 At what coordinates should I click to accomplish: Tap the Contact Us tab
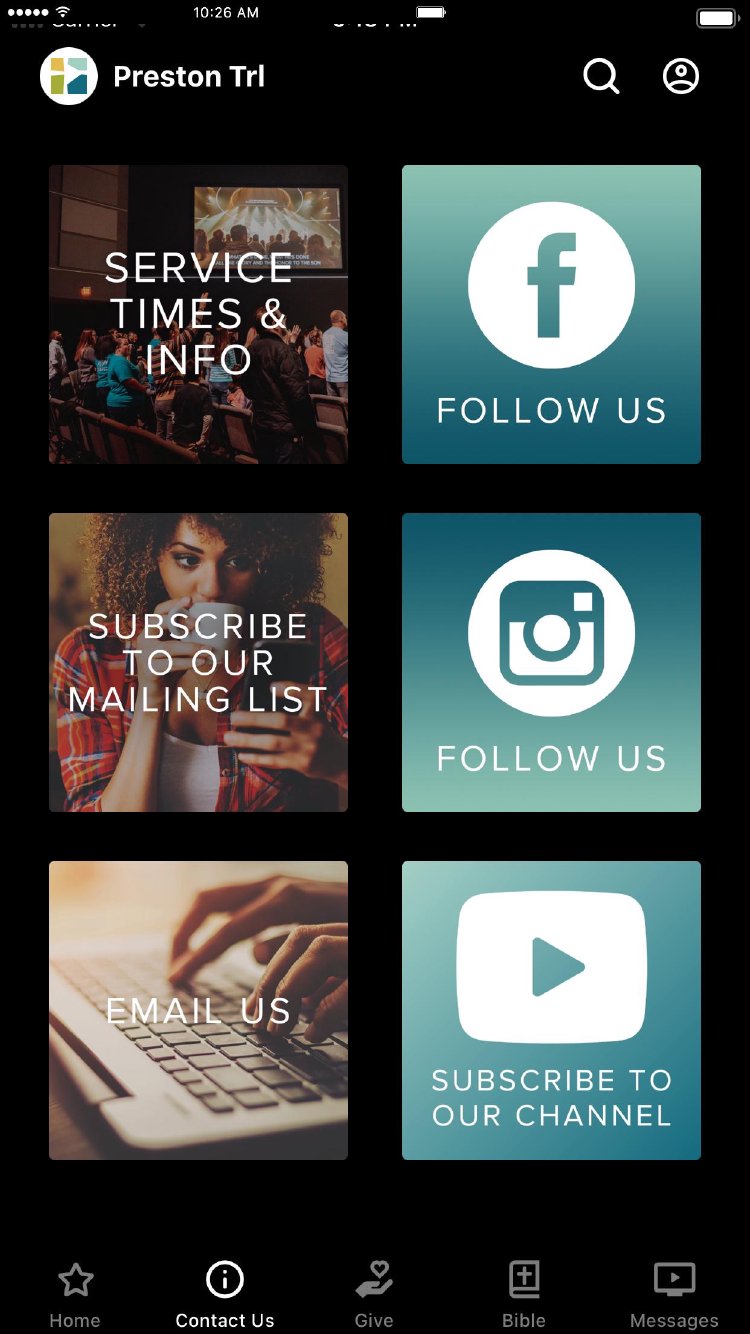pyautogui.click(x=225, y=1294)
